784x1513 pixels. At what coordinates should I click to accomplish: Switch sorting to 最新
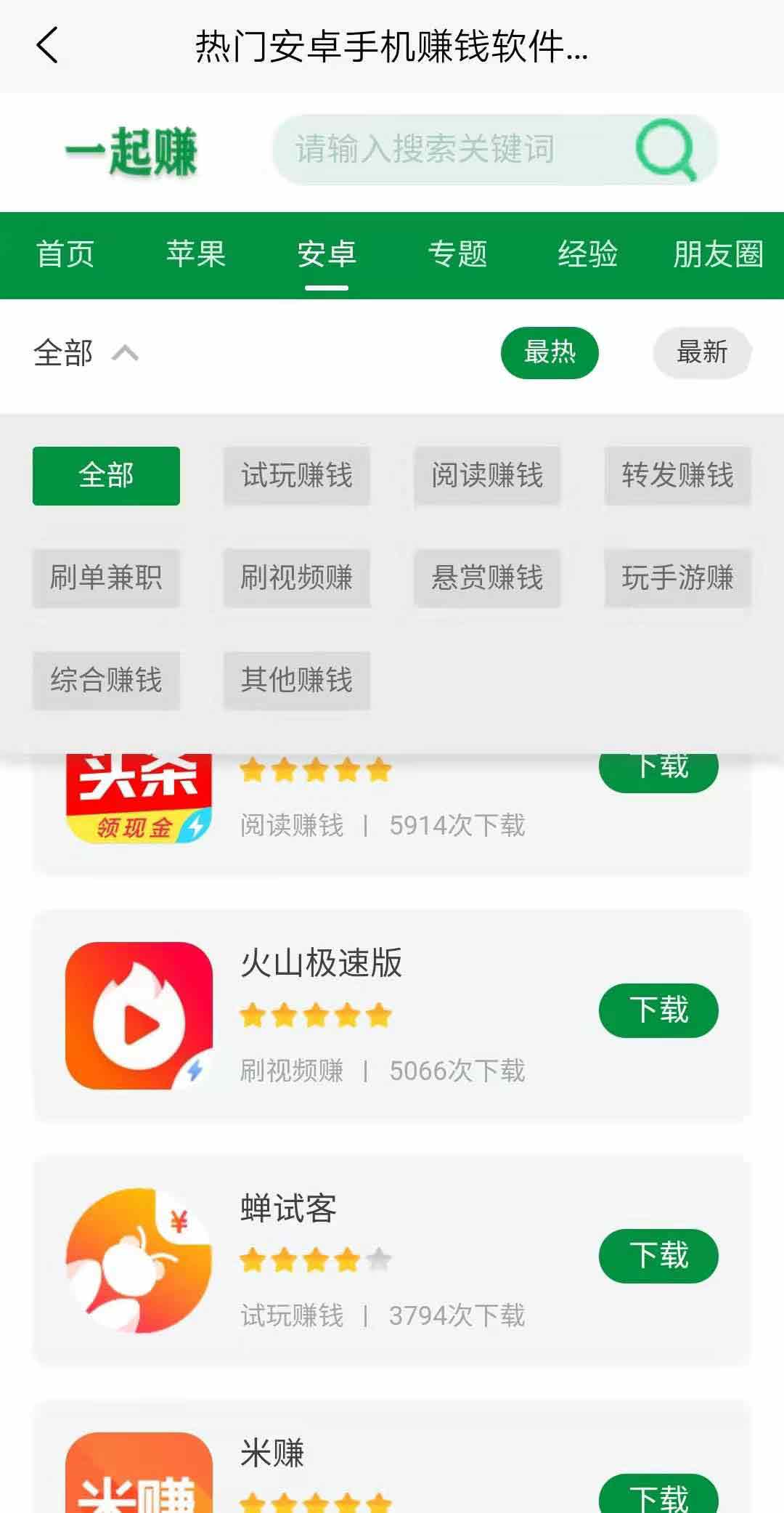click(702, 353)
